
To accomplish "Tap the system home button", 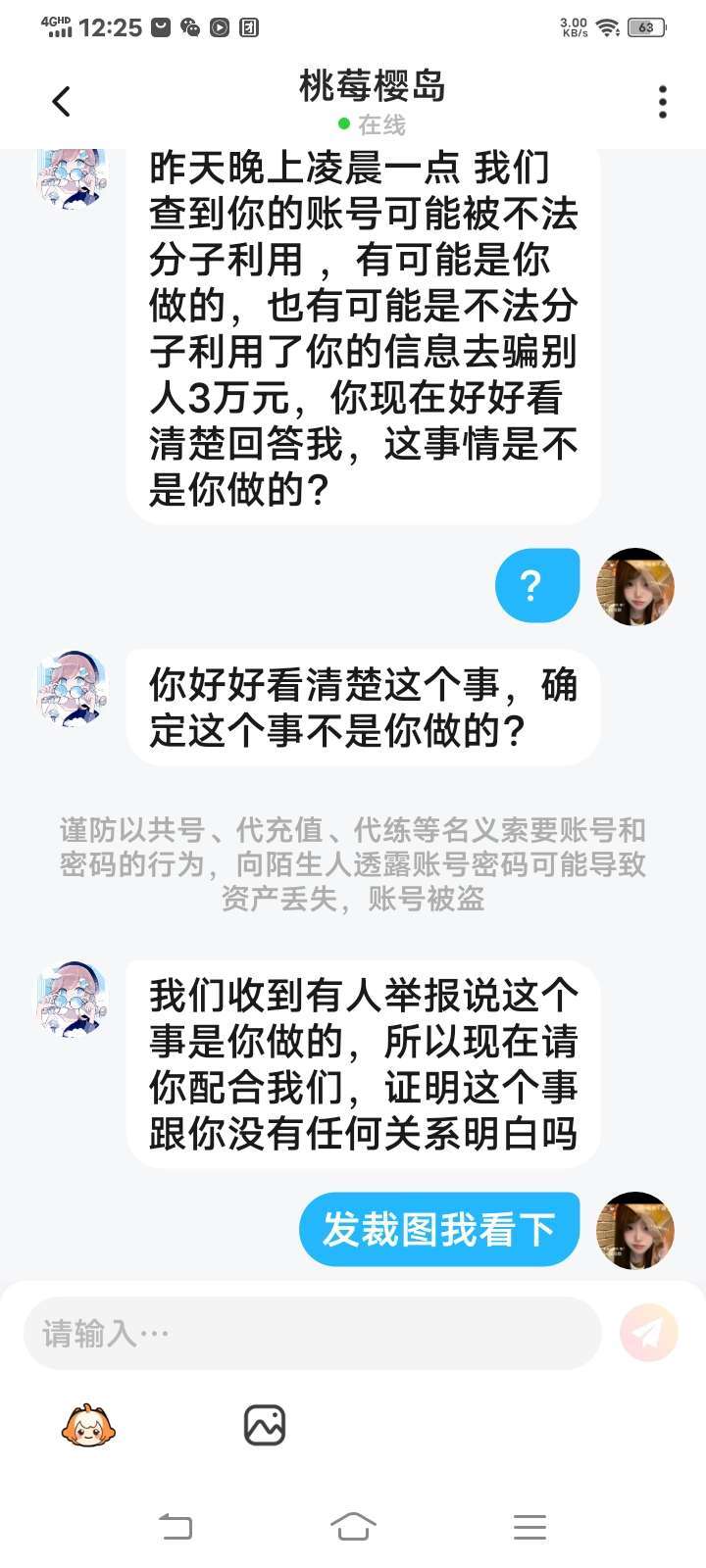I will pos(353,1526).
